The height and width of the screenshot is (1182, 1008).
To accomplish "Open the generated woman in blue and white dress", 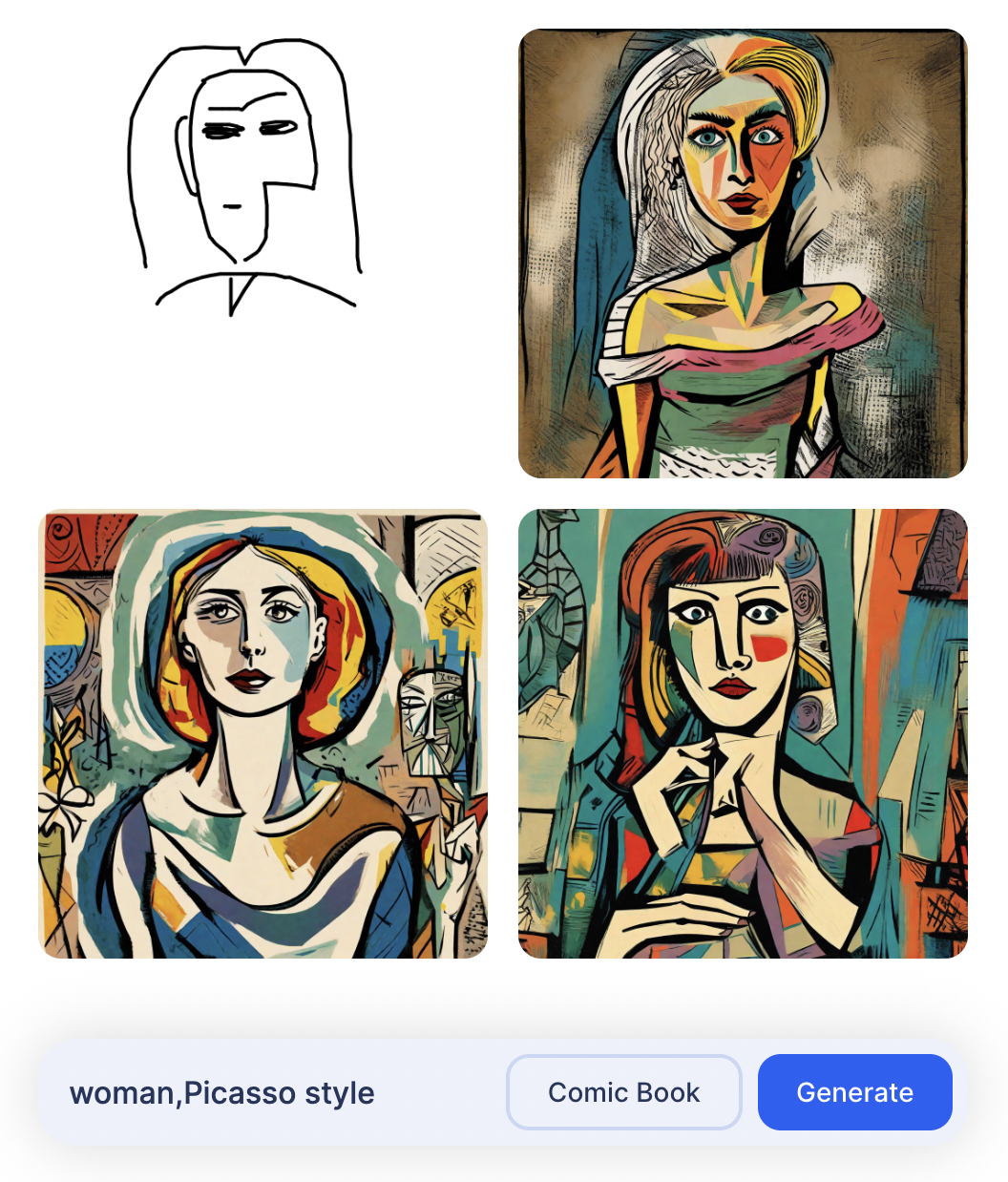I will point(262,733).
